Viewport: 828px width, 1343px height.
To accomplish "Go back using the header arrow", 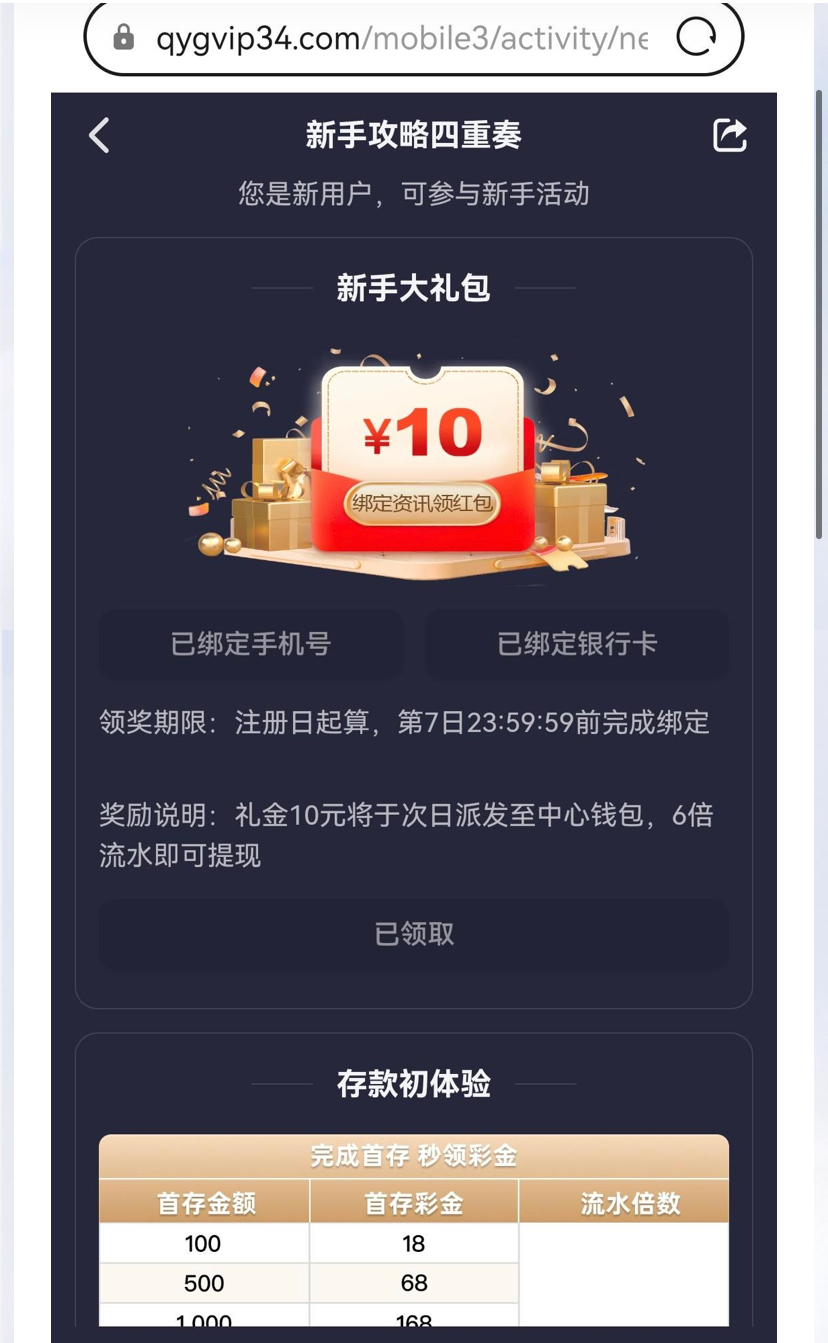I will (99, 135).
